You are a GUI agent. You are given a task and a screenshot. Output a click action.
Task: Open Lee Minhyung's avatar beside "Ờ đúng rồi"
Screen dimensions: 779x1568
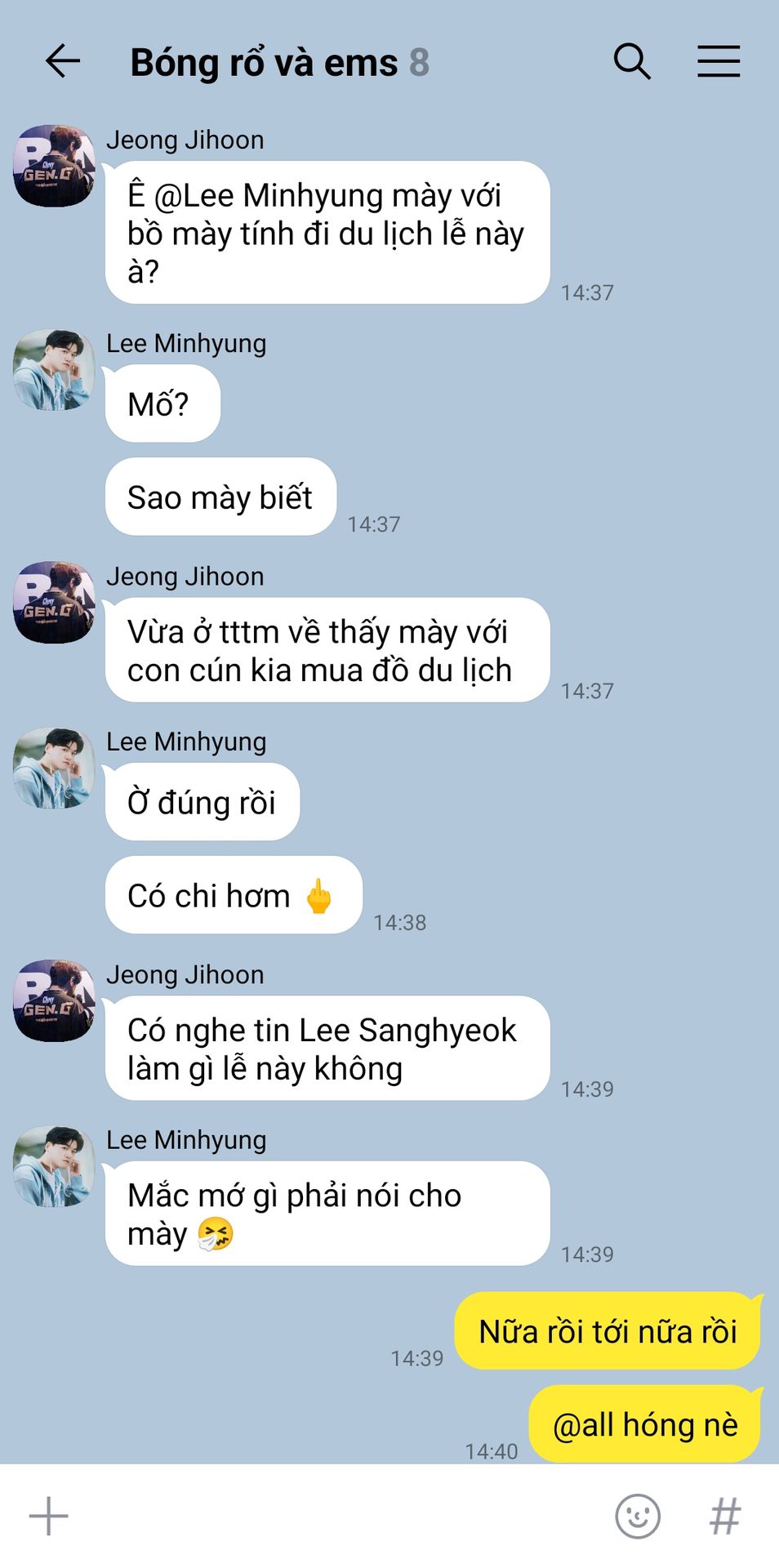click(x=54, y=768)
